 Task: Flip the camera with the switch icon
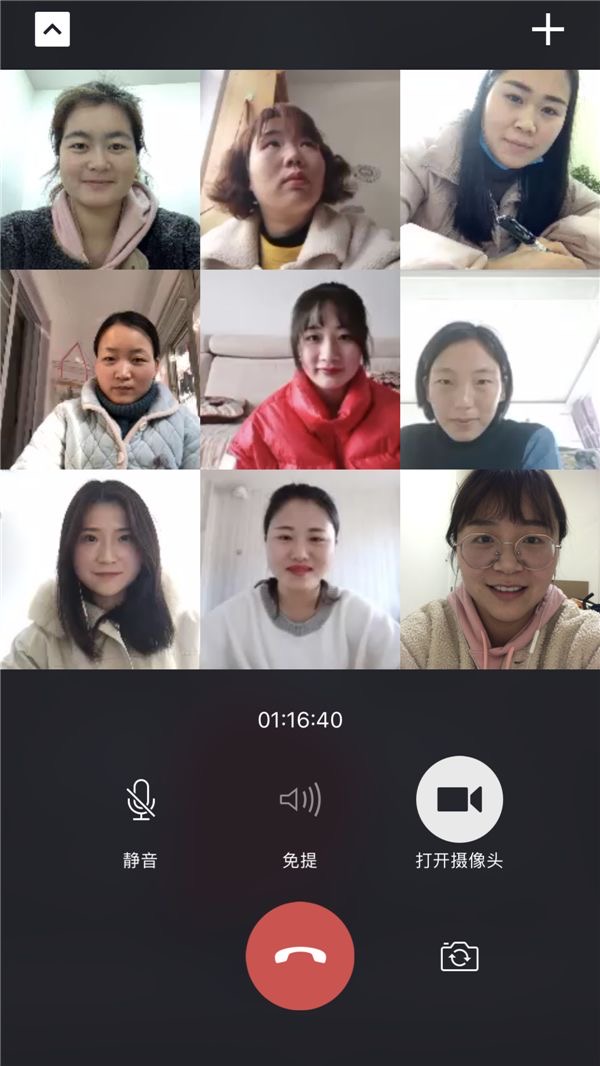[459, 957]
